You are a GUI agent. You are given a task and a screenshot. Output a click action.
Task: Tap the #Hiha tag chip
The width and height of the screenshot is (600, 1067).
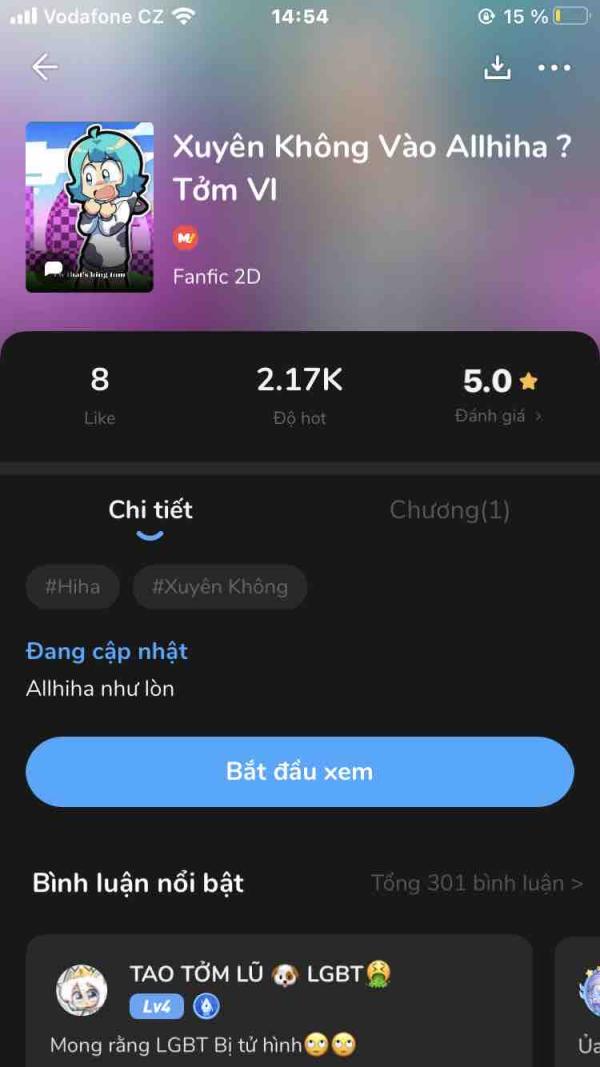click(73, 587)
